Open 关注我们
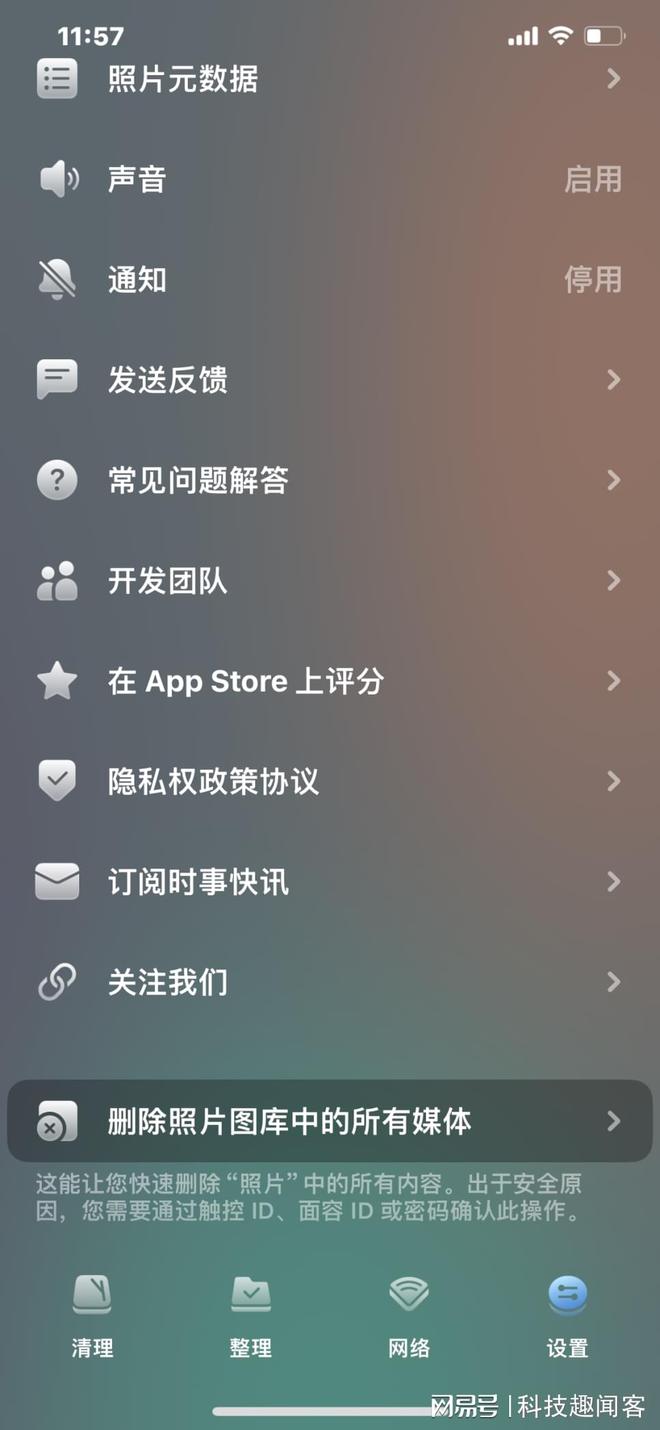Screen dimensions: 660x1430 330,983
